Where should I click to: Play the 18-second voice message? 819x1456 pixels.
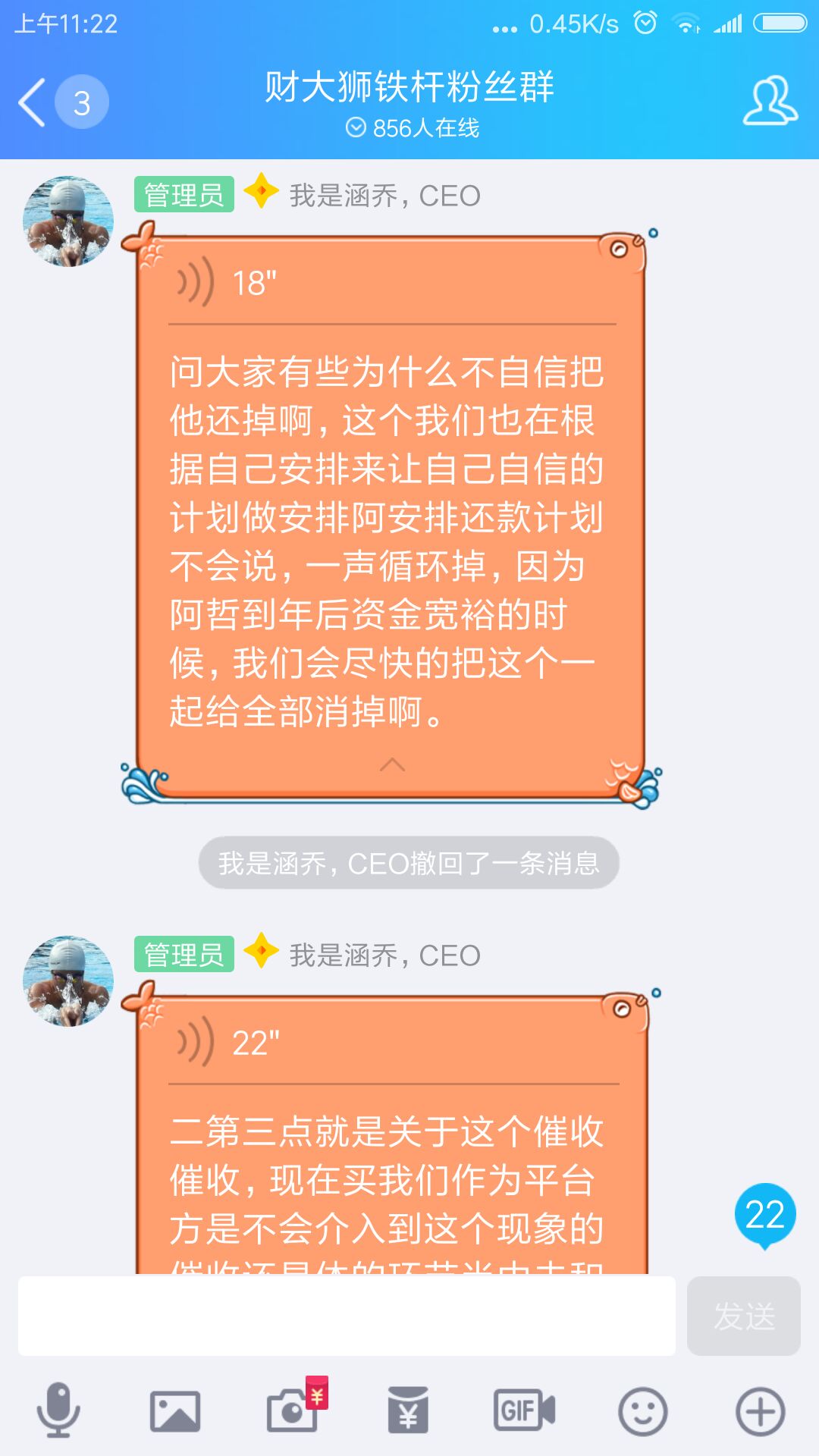tap(196, 283)
